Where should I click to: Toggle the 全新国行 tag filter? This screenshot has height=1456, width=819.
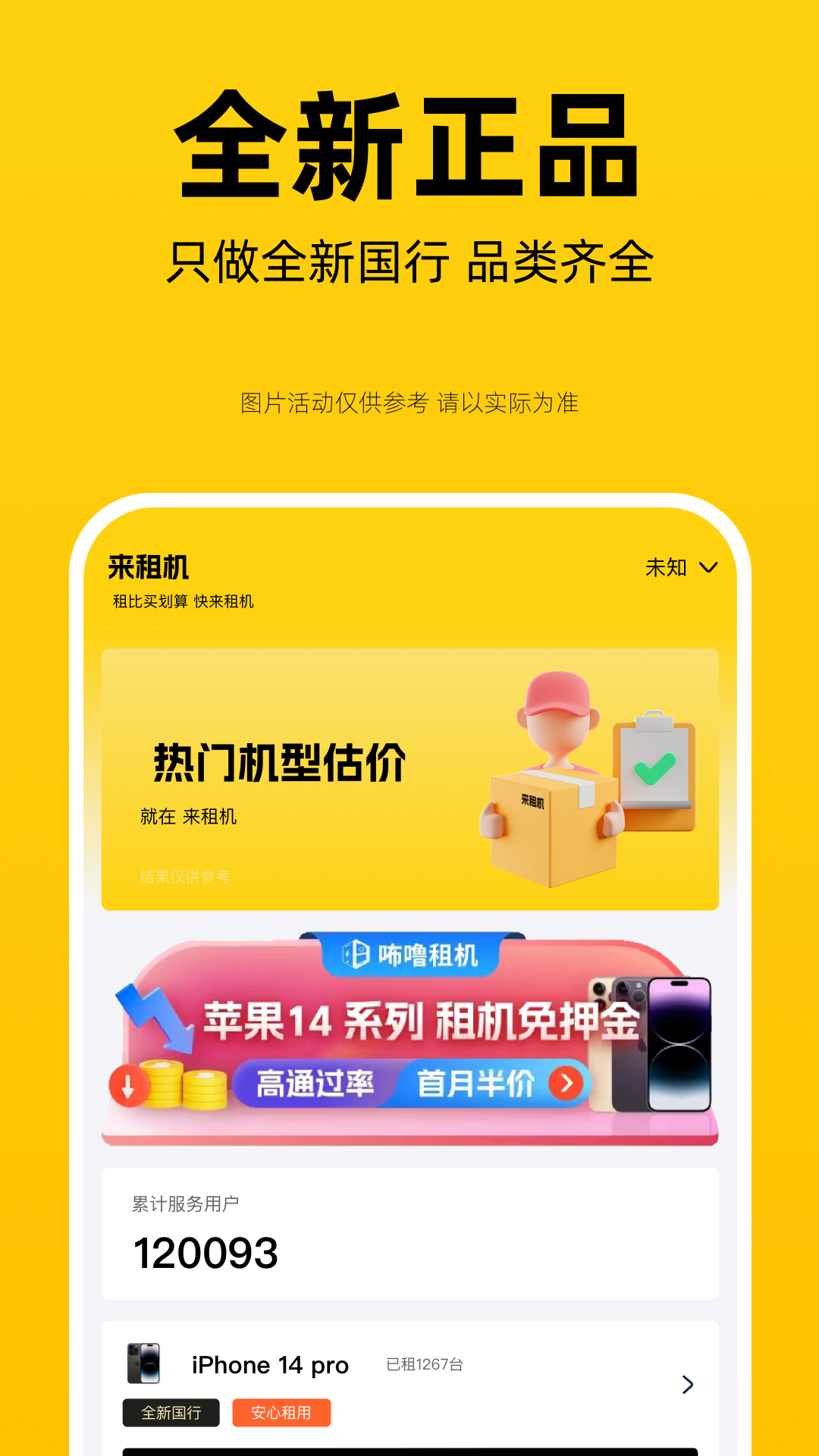click(x=171, y=1413)
